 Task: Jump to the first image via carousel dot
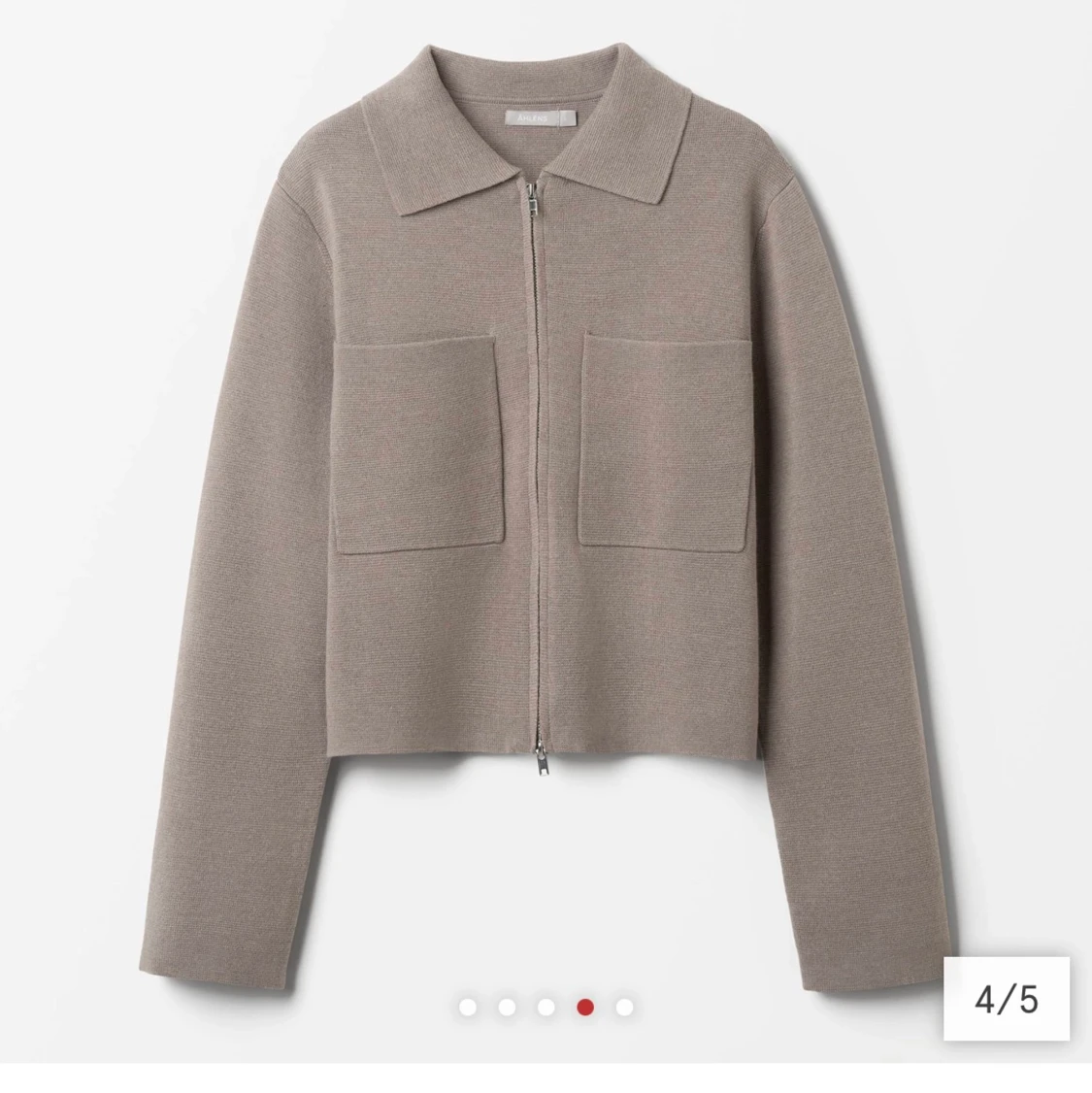pos(468,1008)
